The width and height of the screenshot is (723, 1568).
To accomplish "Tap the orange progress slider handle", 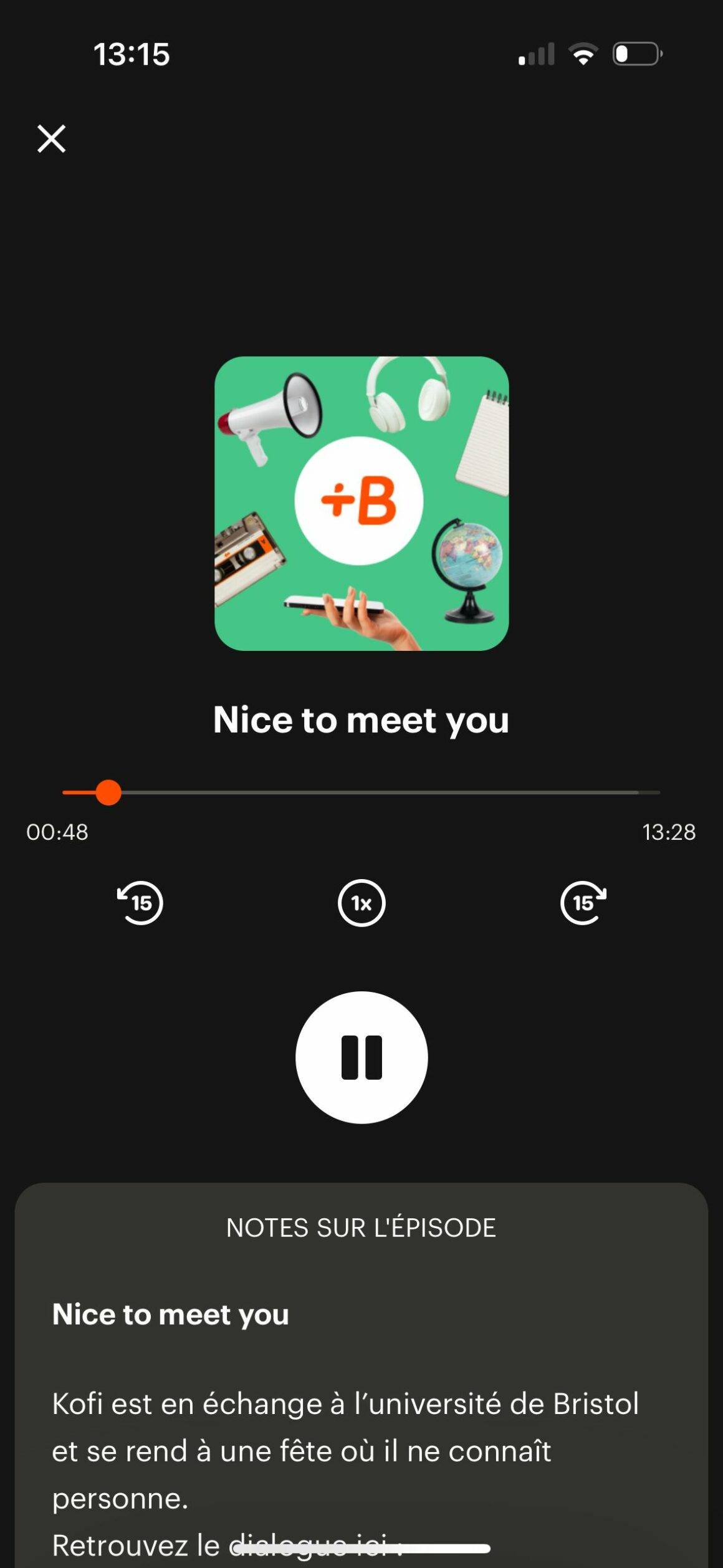I will click(108, 792).
